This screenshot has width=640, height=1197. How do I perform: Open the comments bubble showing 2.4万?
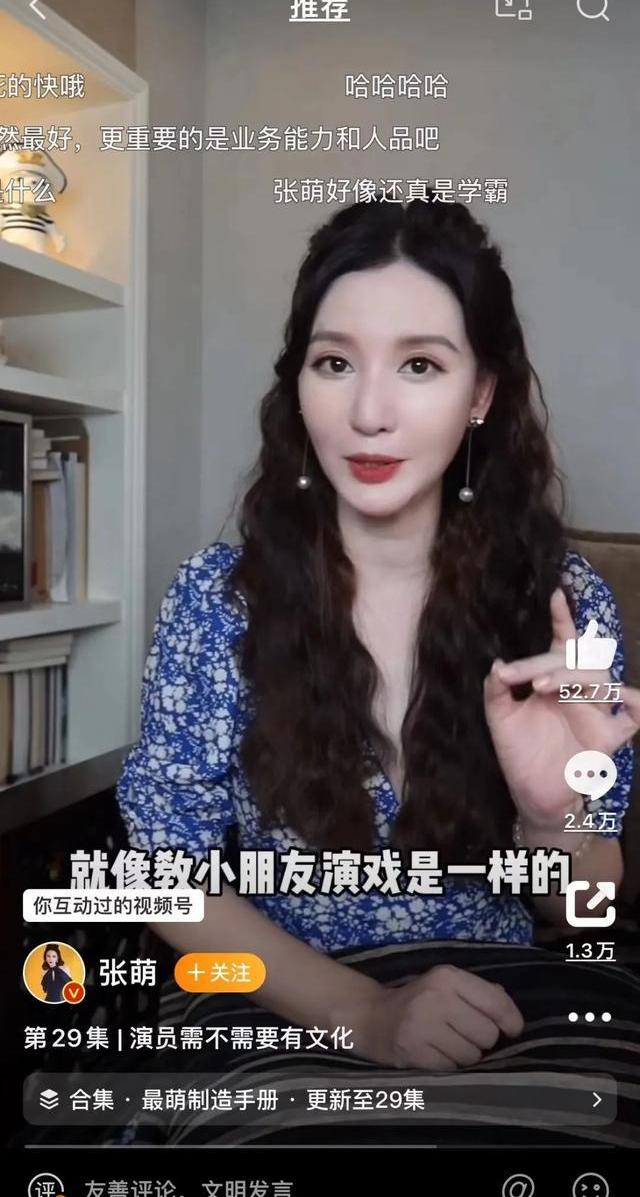pos(590,777)
